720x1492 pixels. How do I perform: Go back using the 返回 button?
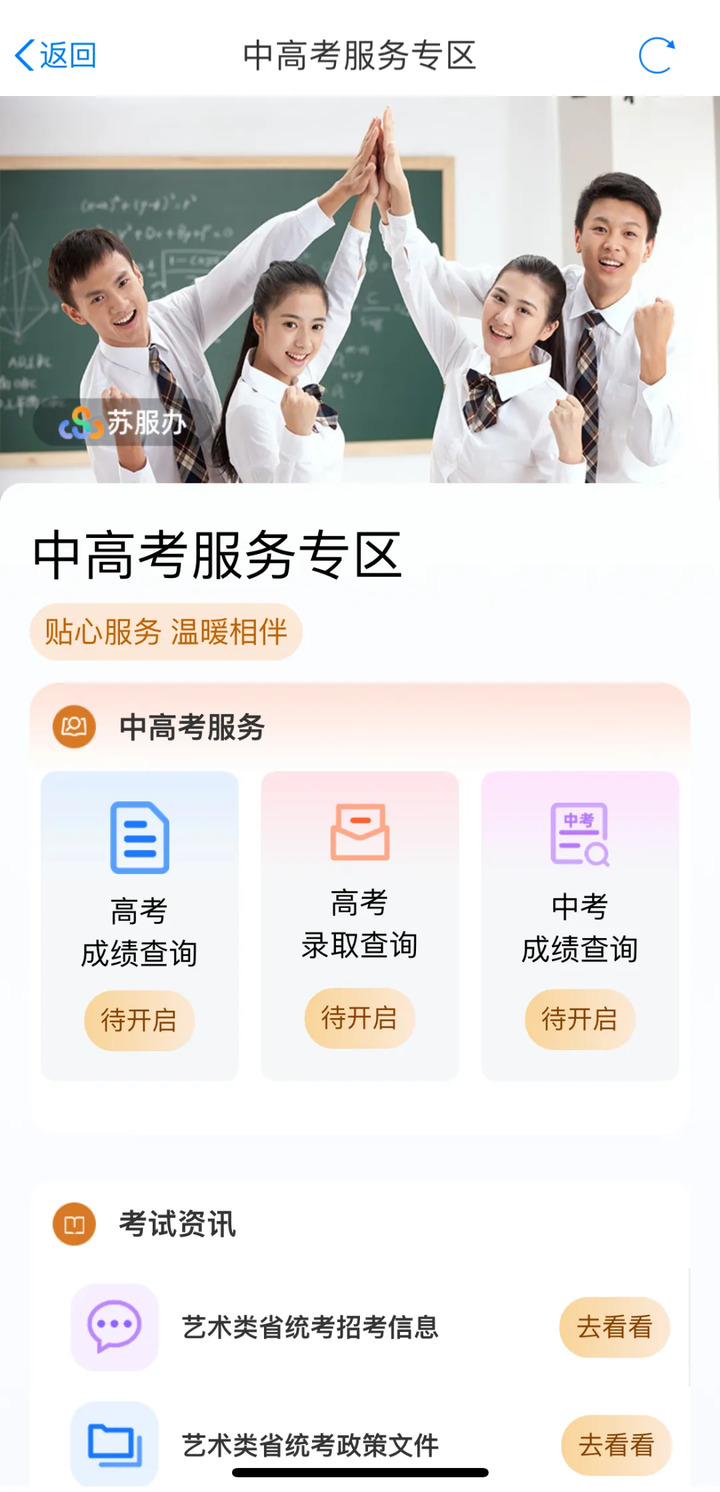(56, 55)
